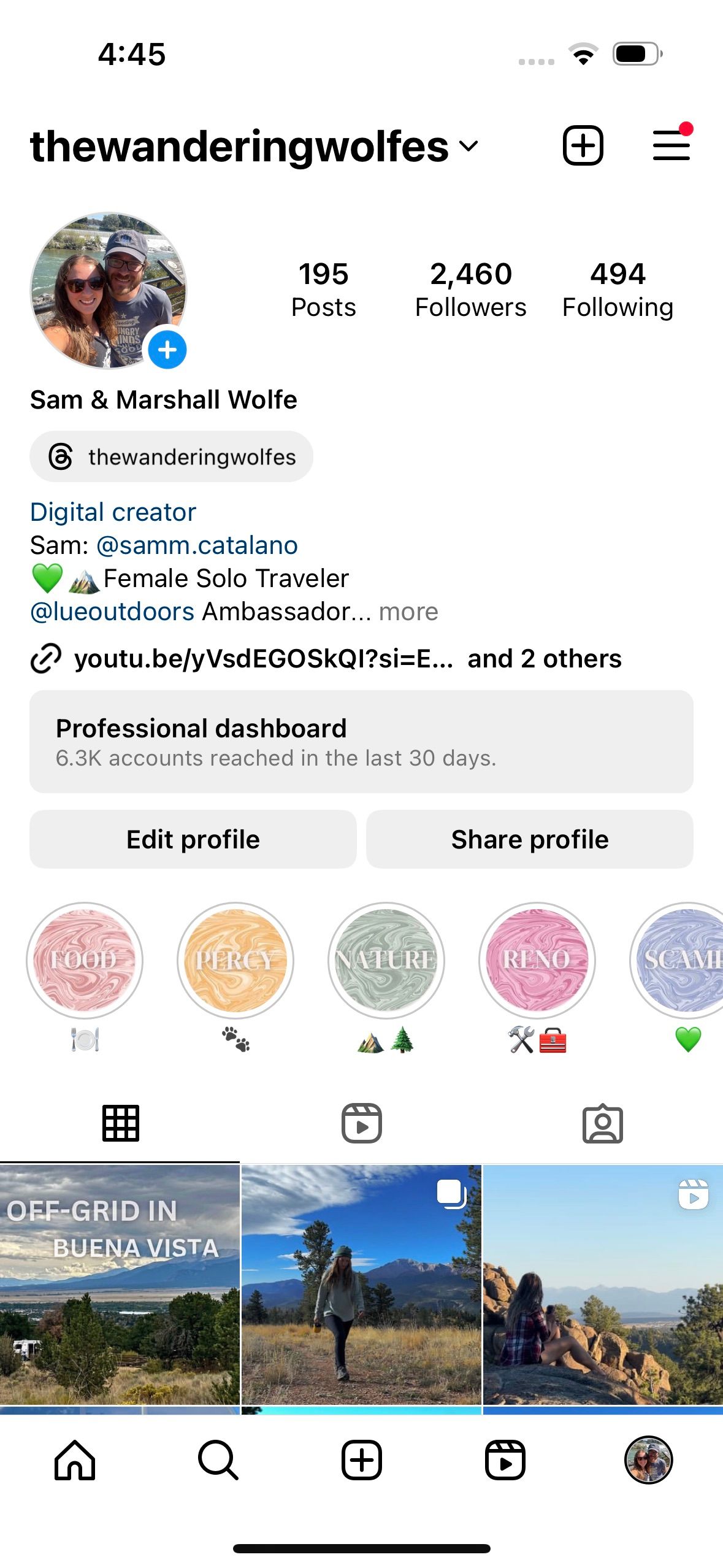The height and width of the screenshot is (1568, 723).
Task: Switch to the Reels tab on the profile
Action: 361,1123
